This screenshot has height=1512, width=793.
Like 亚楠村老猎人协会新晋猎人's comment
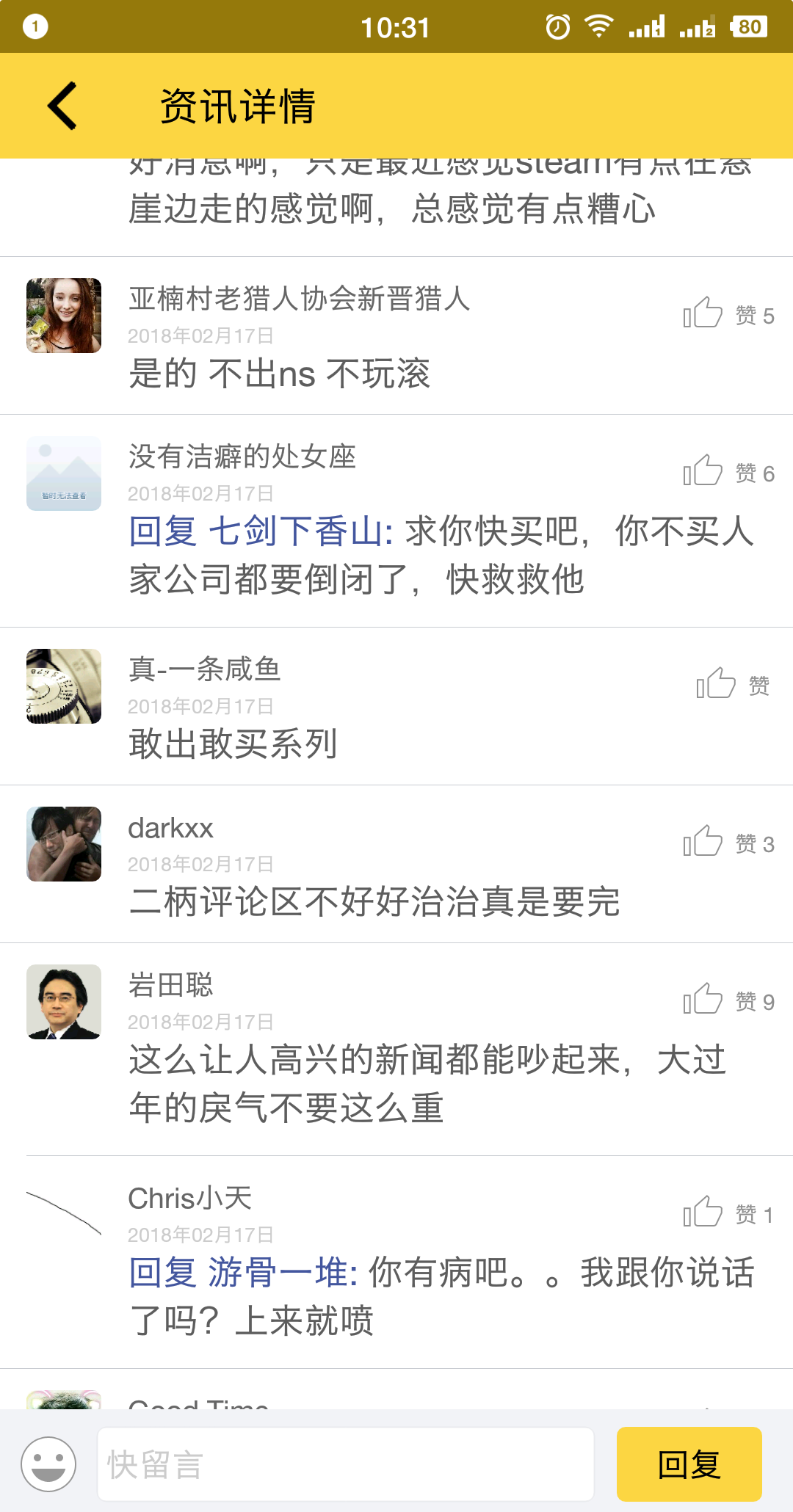pos(703,314)
